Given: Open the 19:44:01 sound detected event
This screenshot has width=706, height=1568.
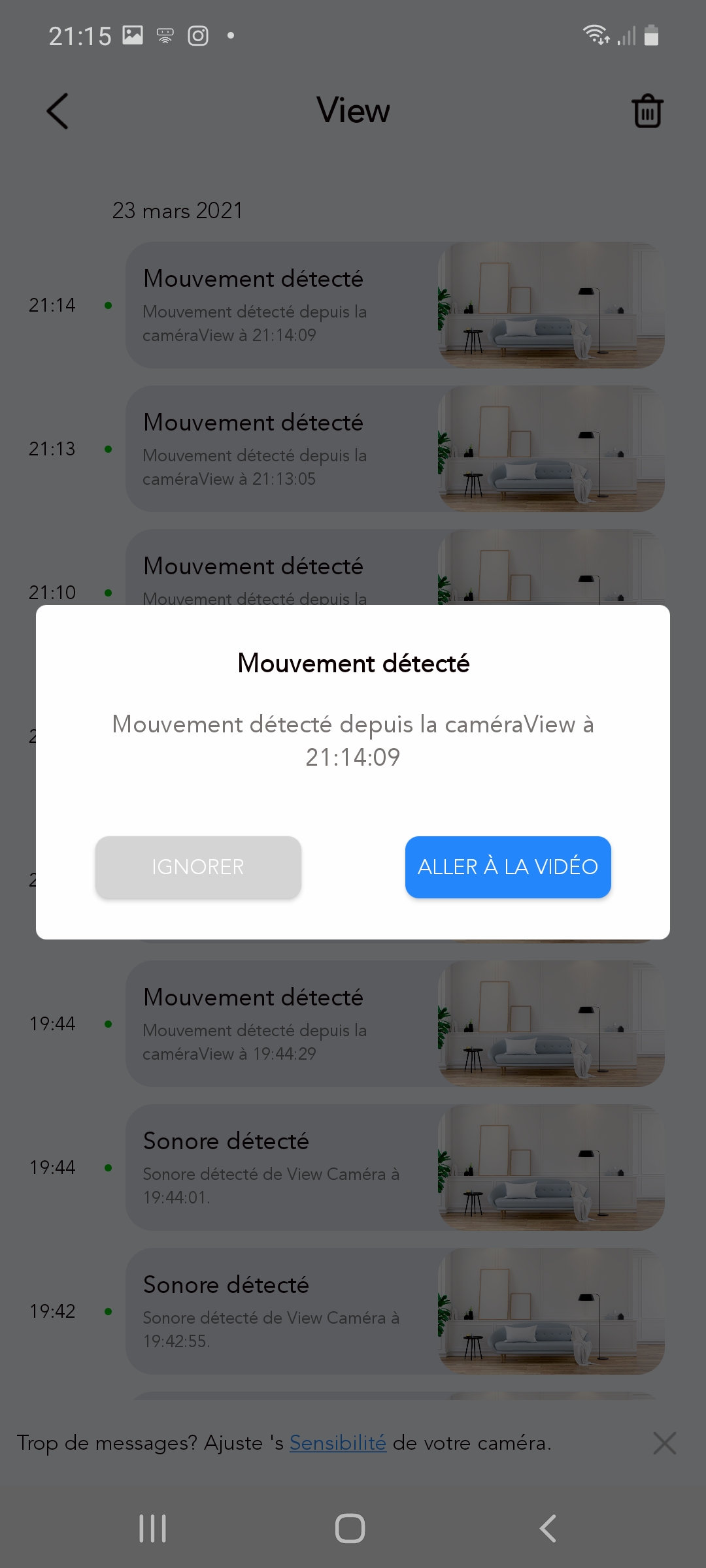Looking at the screenshot, I should (395, 1168).
